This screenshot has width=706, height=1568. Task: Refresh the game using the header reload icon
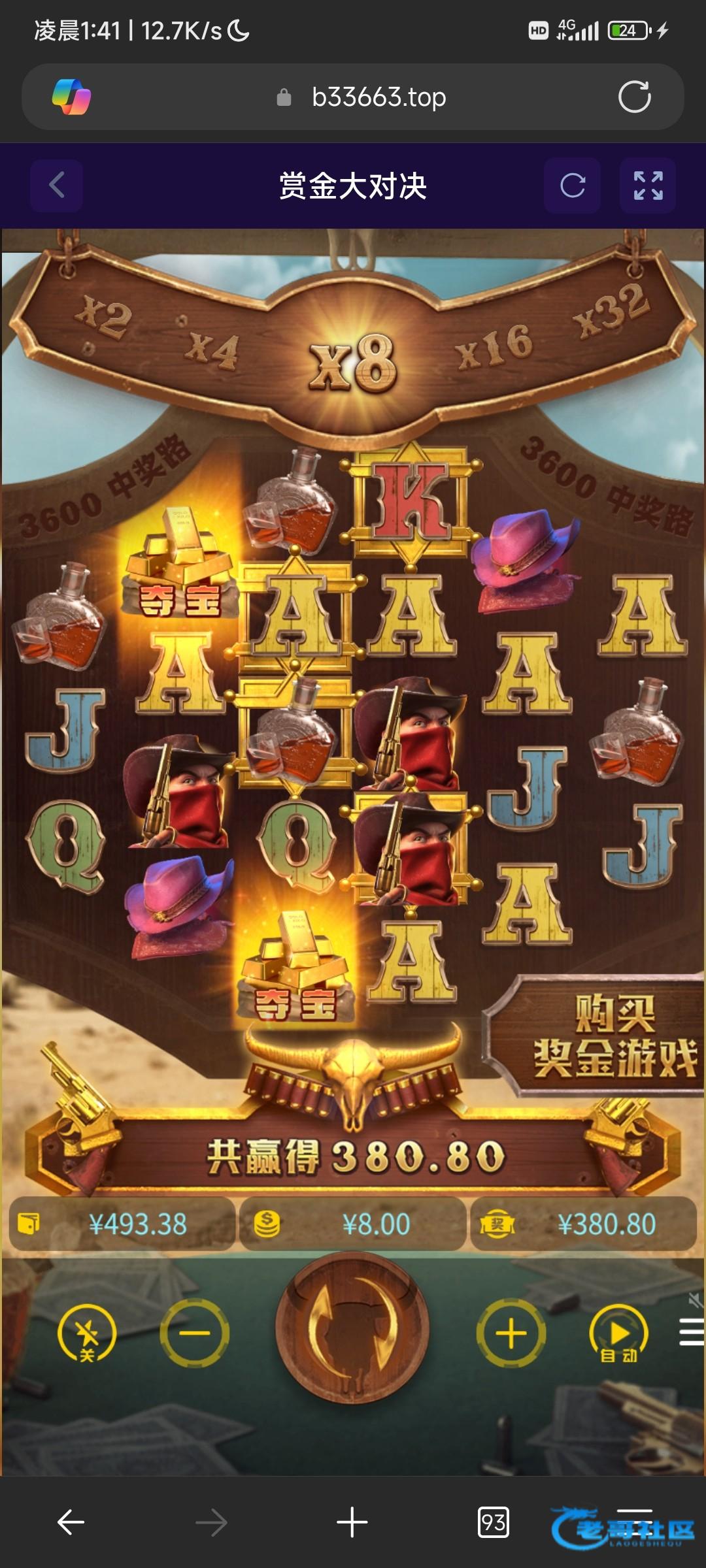click(x=572, y=186)
